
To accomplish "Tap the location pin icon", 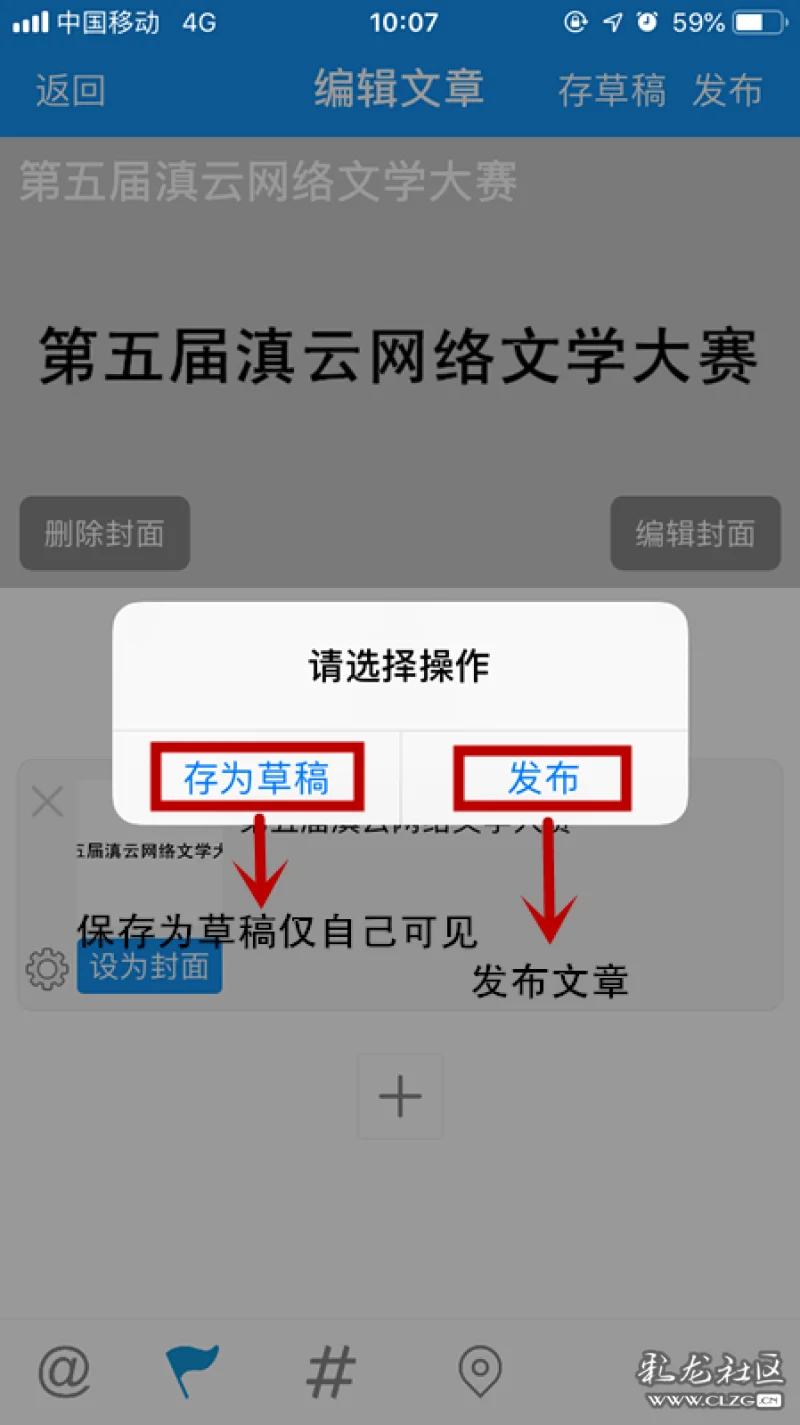I will (480, 1371).
